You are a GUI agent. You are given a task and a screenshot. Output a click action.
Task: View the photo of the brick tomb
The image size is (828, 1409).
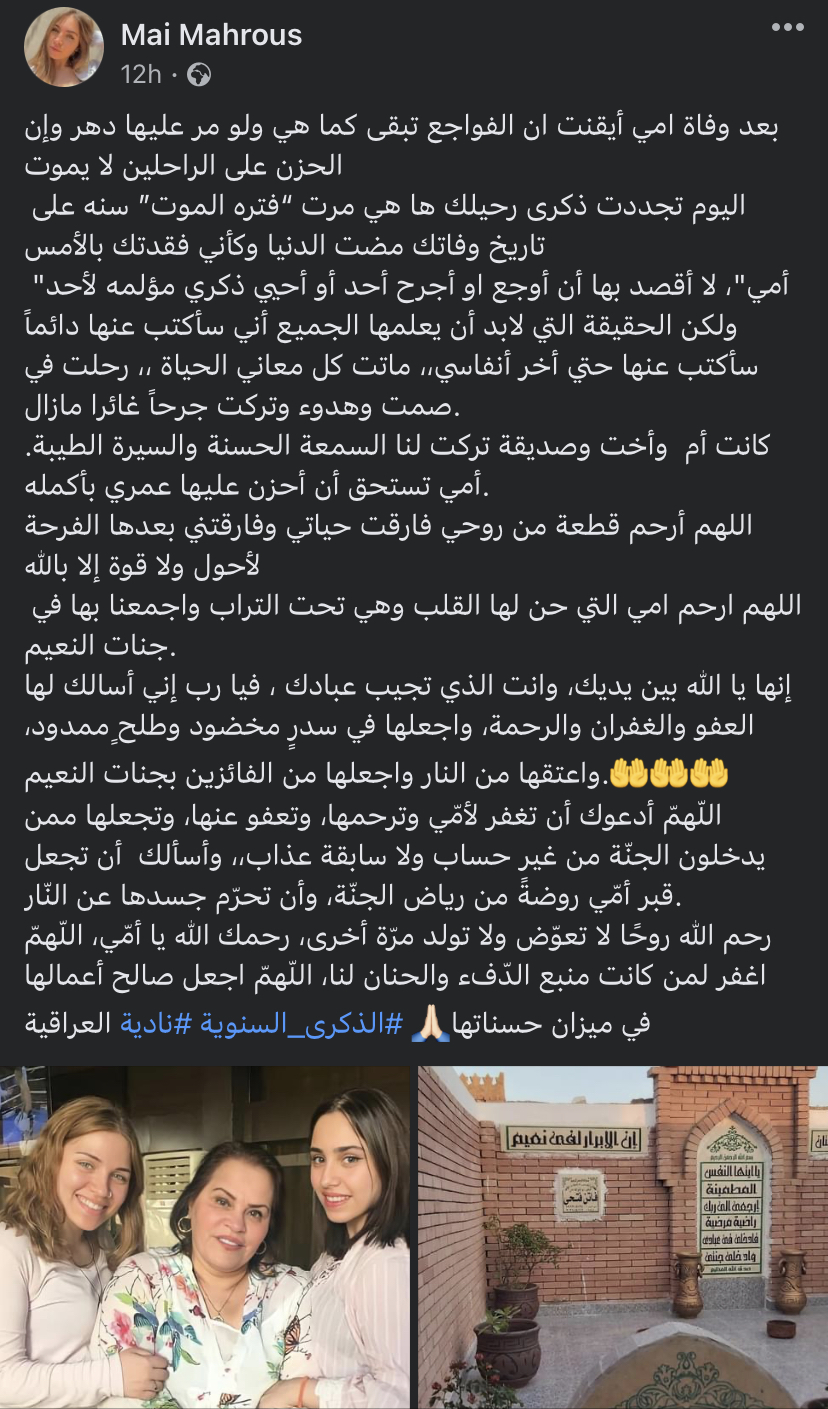pyautogui.click(x=623, y=1237)
